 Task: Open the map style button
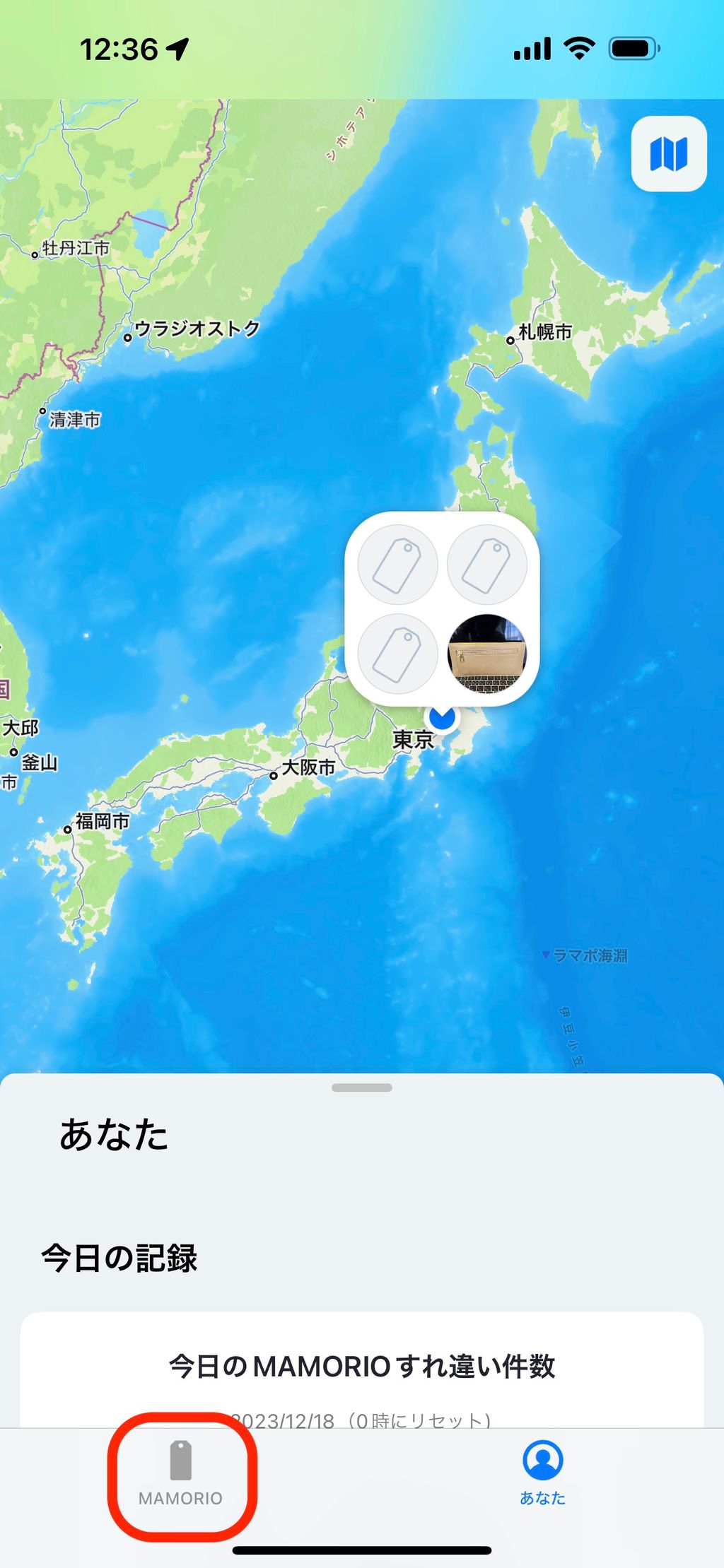pos(668,154)
